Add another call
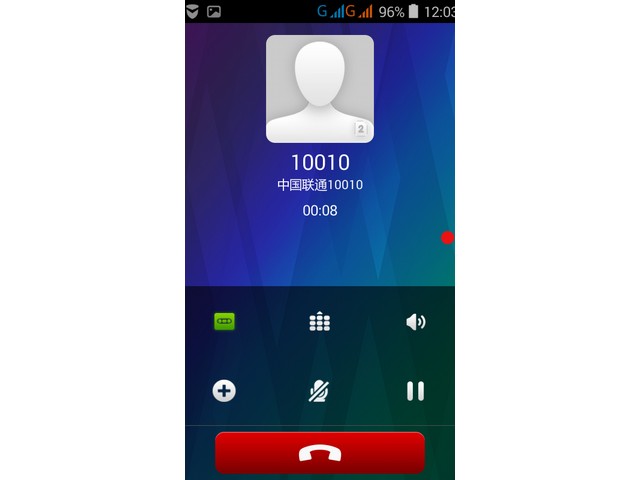The image size is (640, 480). [224, 391]
